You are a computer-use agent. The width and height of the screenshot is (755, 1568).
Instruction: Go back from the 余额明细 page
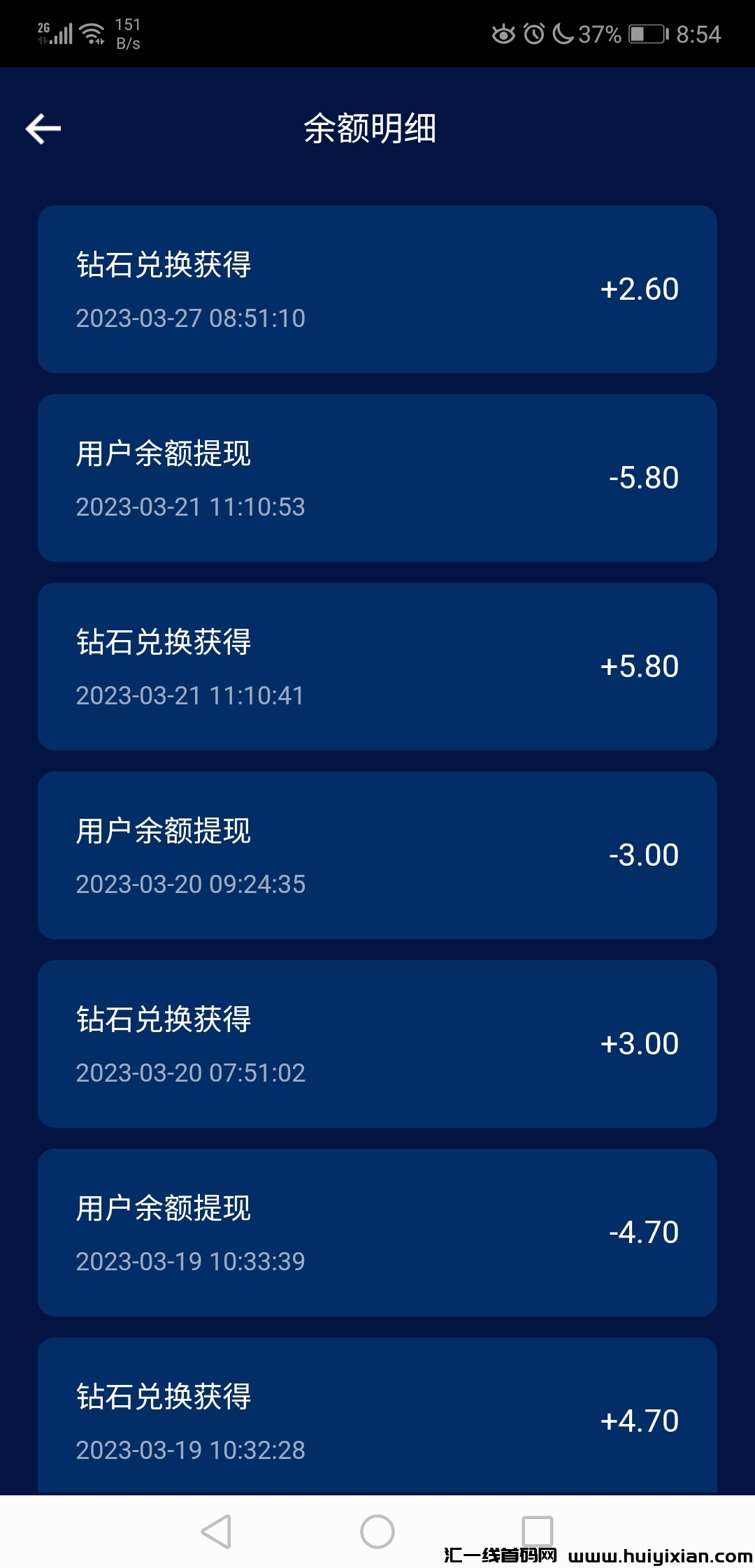coord(43,129)
